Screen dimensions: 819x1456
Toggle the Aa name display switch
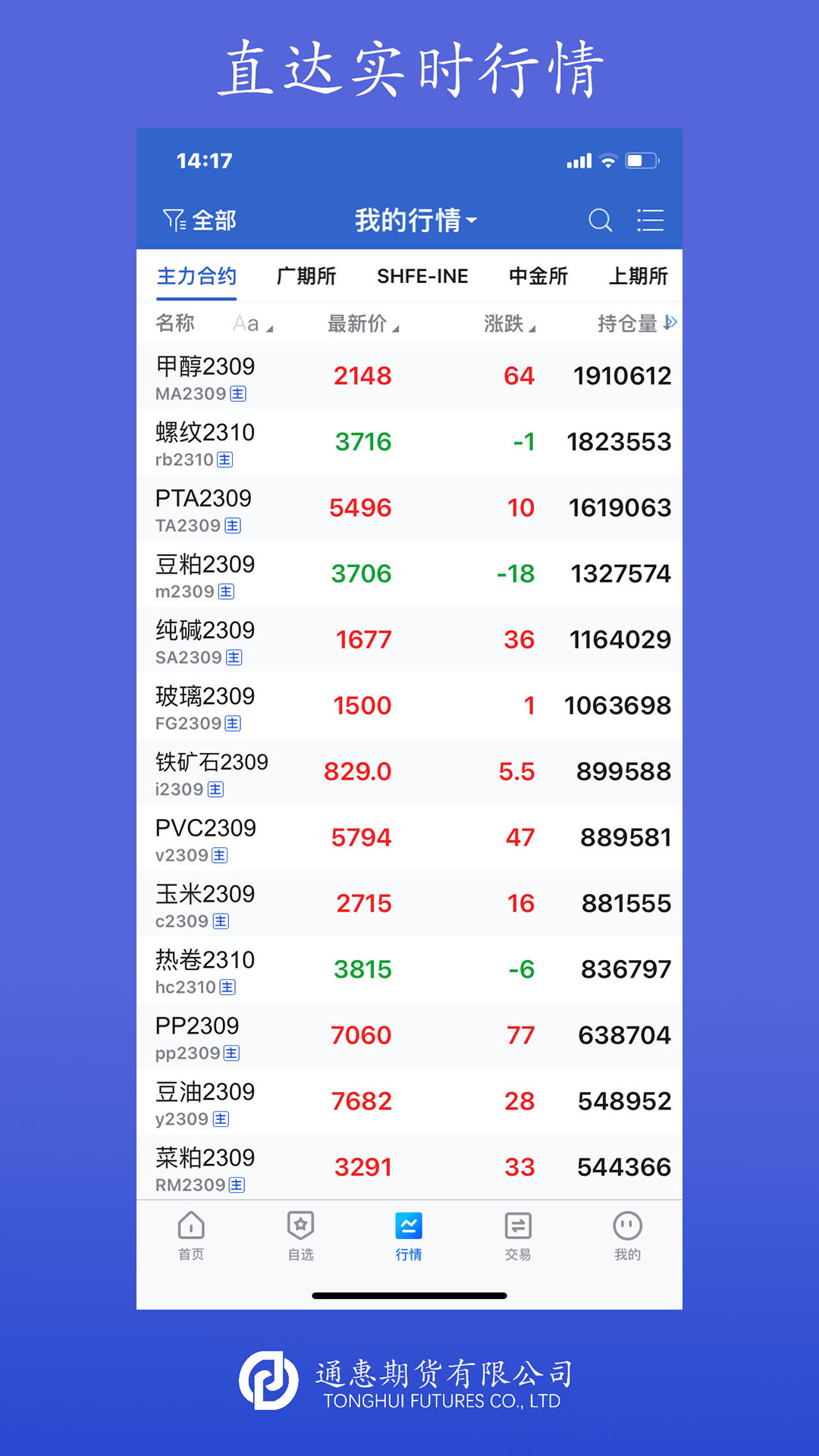(x=251, y=322)
